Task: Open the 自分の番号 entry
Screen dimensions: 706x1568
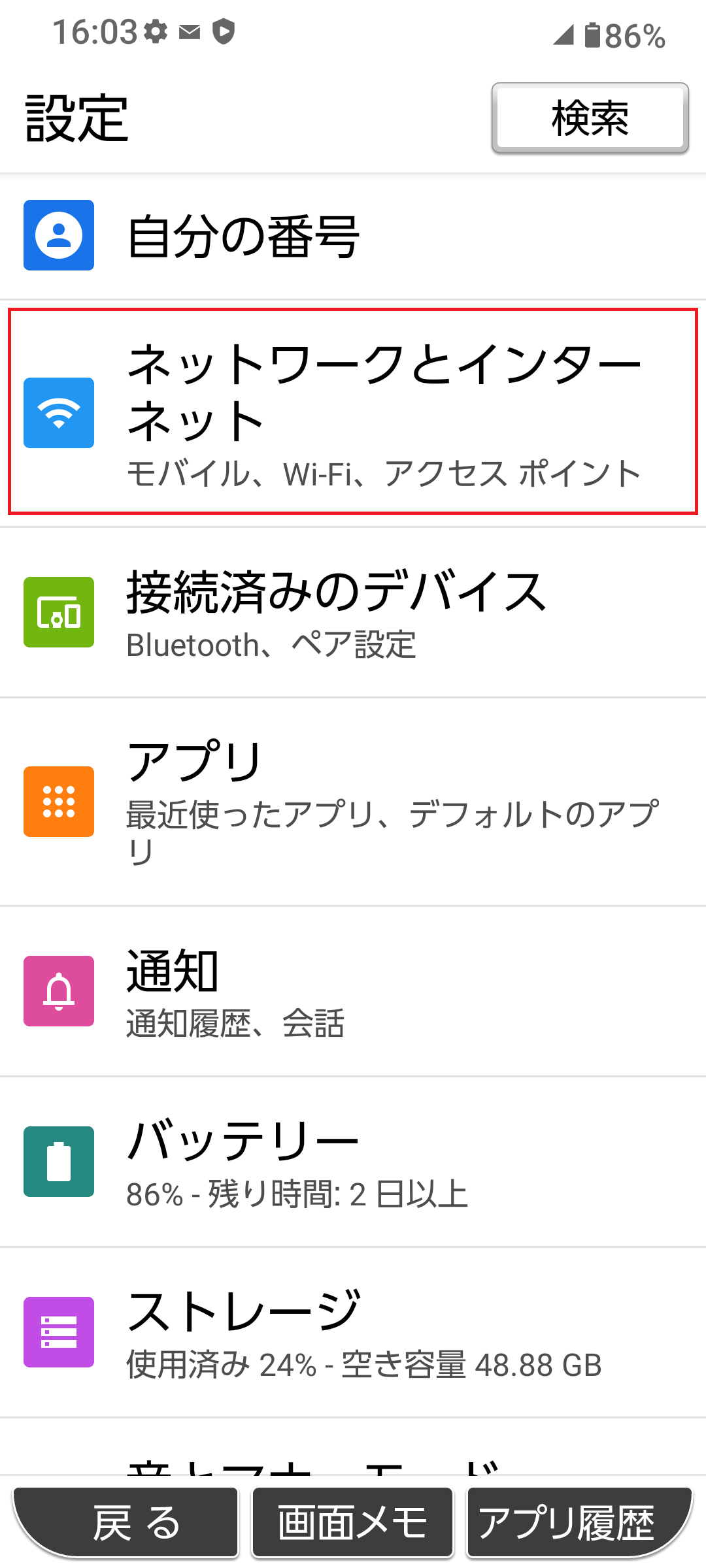Action: pos(353,237)
